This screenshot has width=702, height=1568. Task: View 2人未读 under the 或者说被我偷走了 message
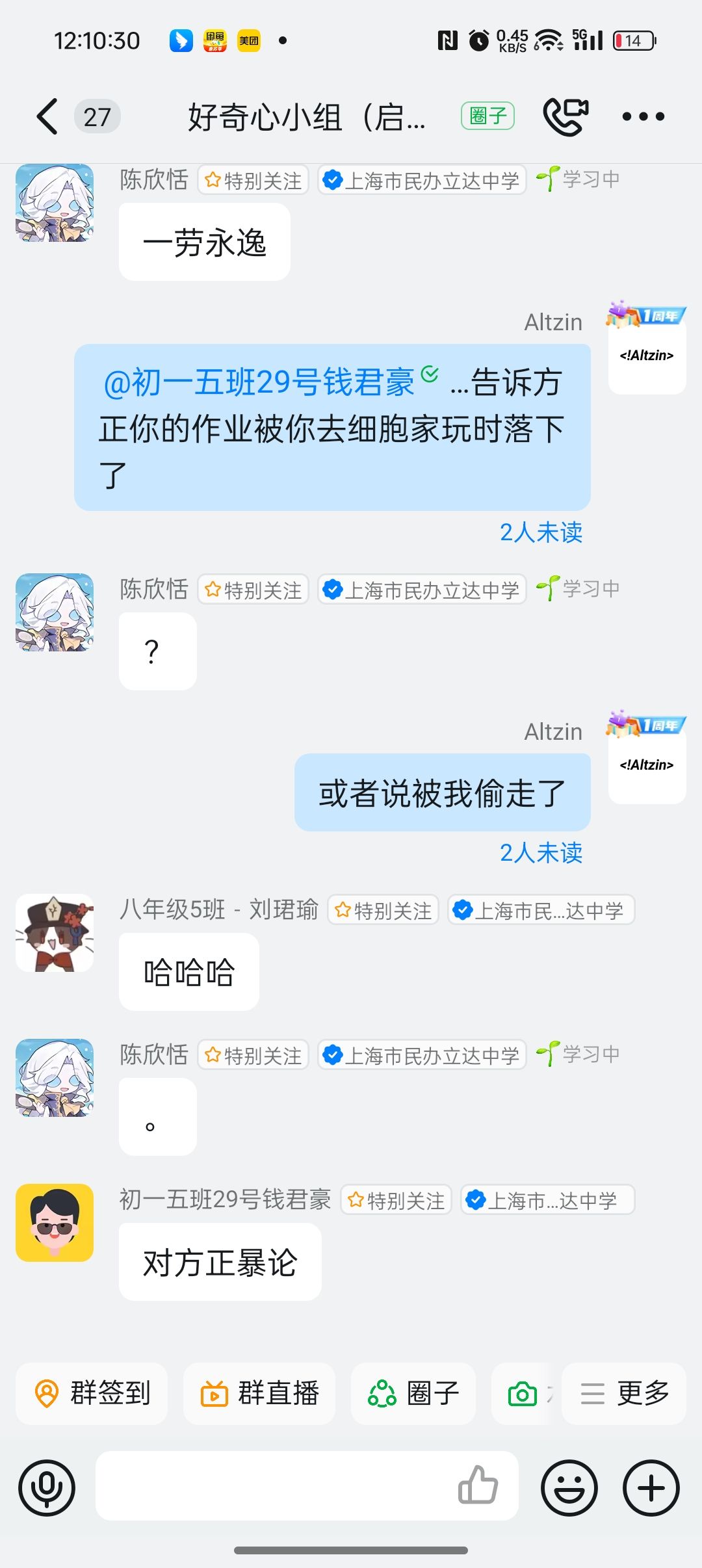[x=541, y=853]
